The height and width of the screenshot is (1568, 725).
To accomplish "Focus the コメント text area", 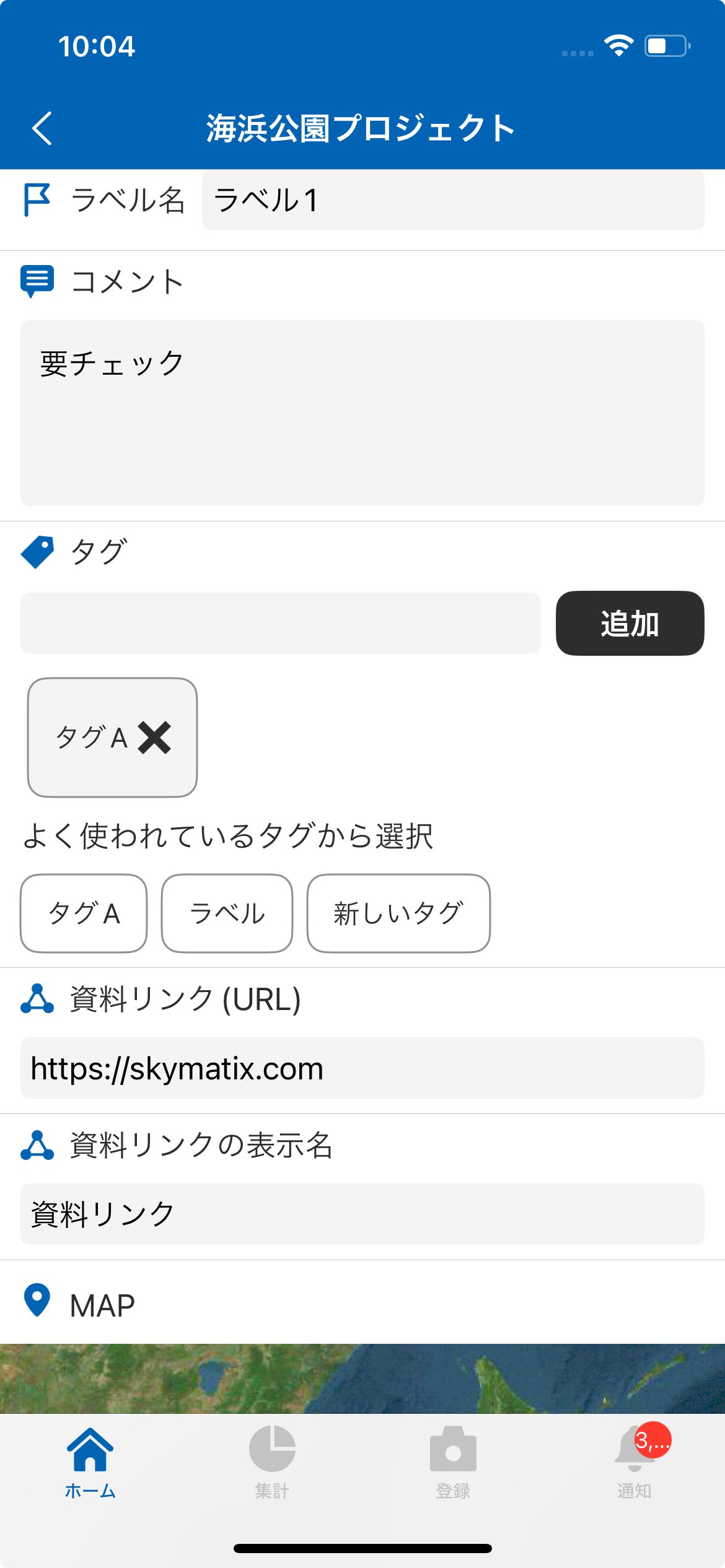I will (x=362, y=412).
